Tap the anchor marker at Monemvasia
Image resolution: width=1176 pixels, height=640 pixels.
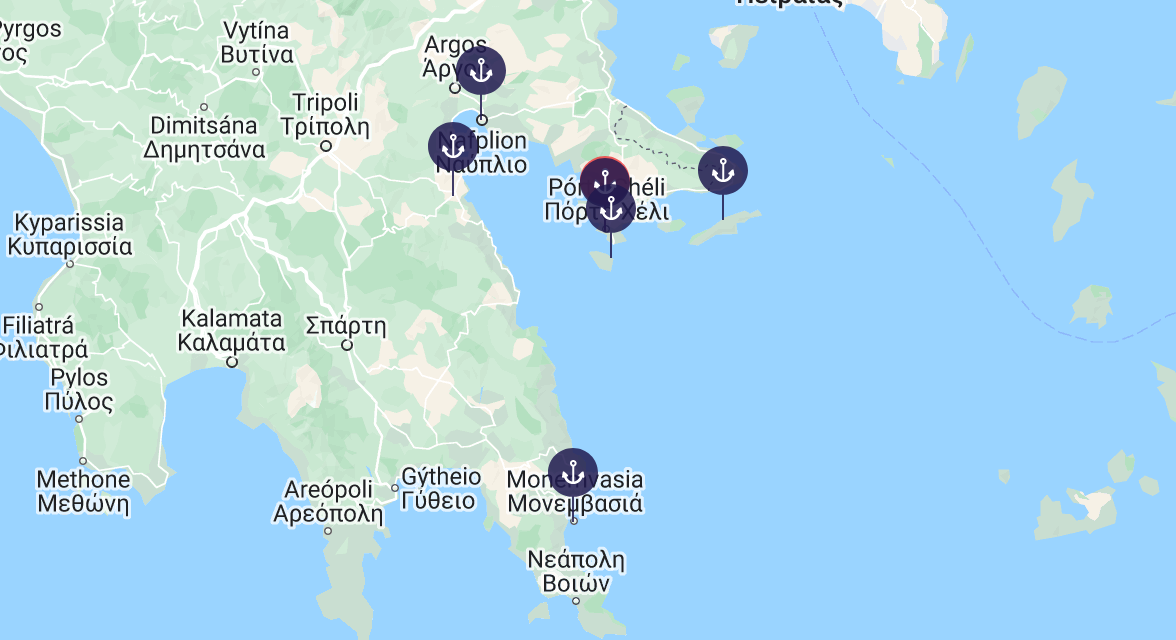point(573,473)
